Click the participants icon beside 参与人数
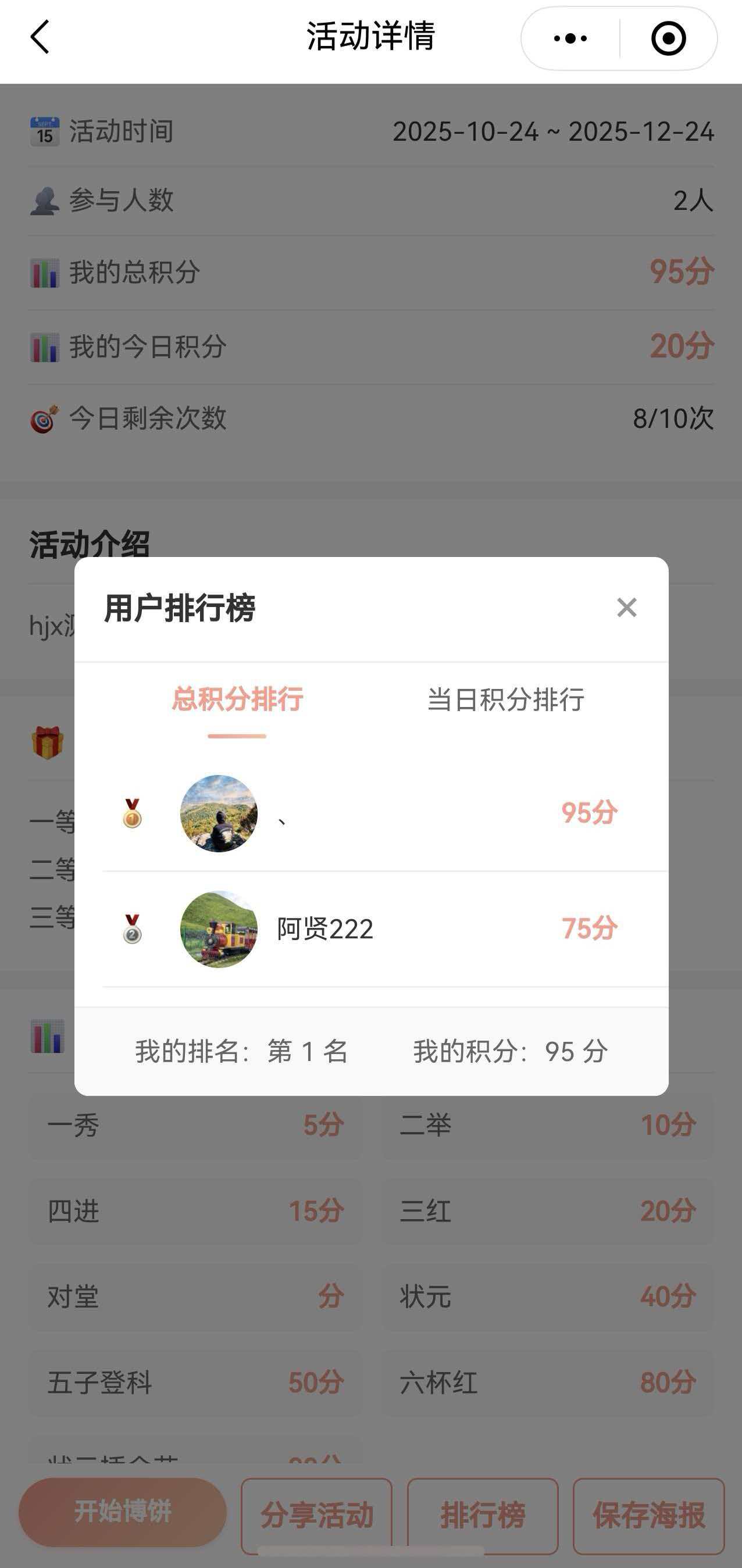742x1568 pixels. (44, 201)
